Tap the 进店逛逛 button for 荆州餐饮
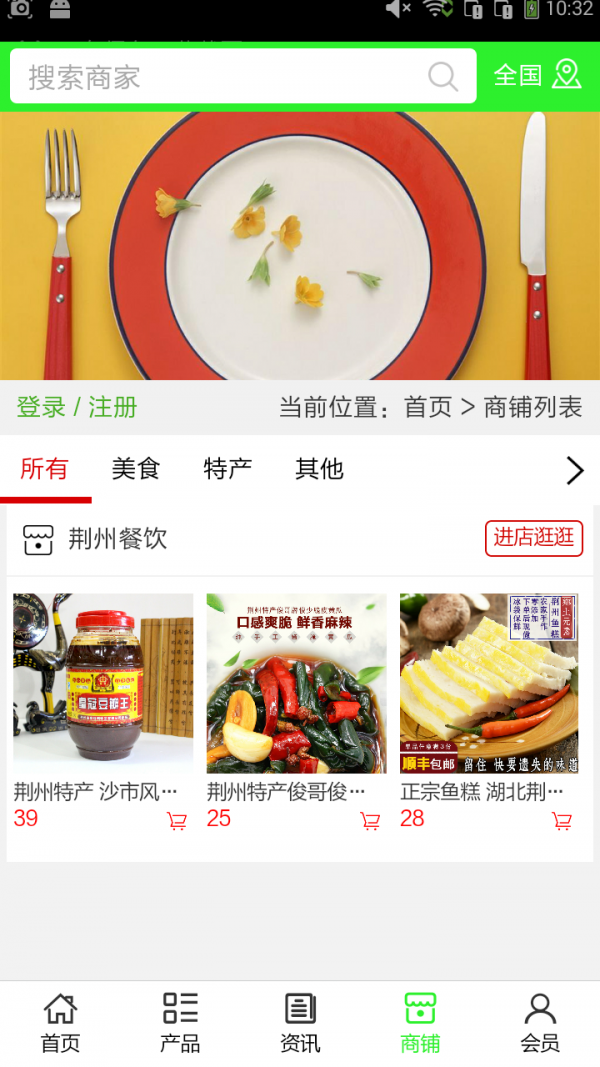This screenshot has width=600, height=1067. (533, 538)
